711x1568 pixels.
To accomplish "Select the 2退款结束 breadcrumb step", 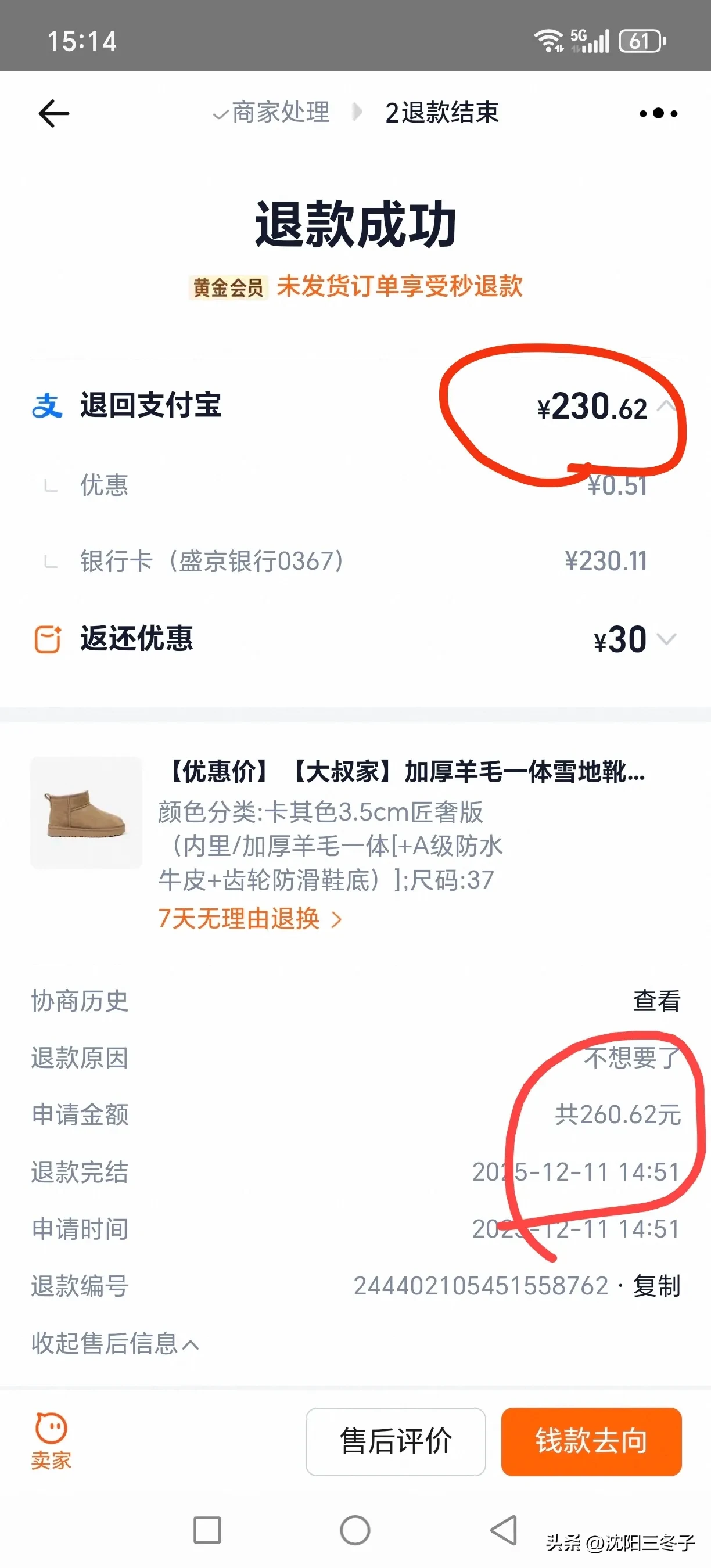I will pyautogui.click(x=443, y=113).
